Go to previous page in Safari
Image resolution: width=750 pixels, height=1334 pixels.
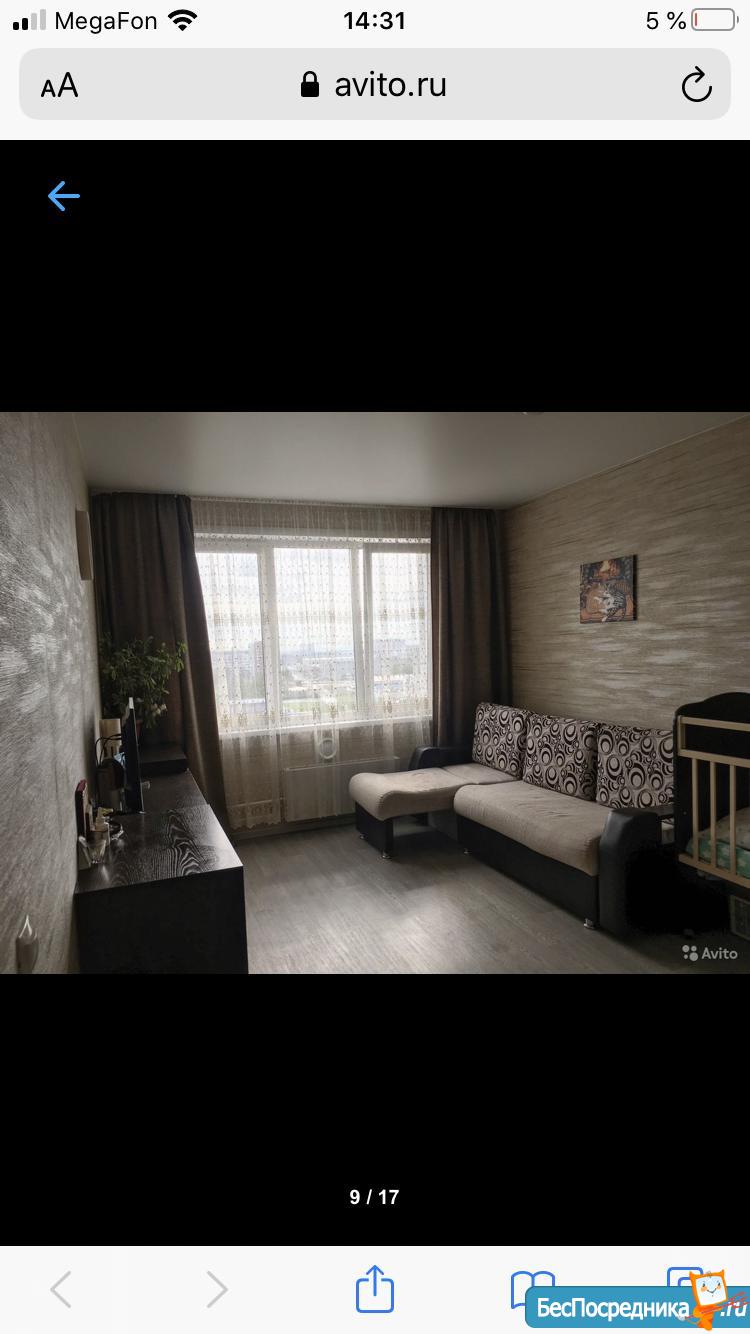click(61, 1289)
